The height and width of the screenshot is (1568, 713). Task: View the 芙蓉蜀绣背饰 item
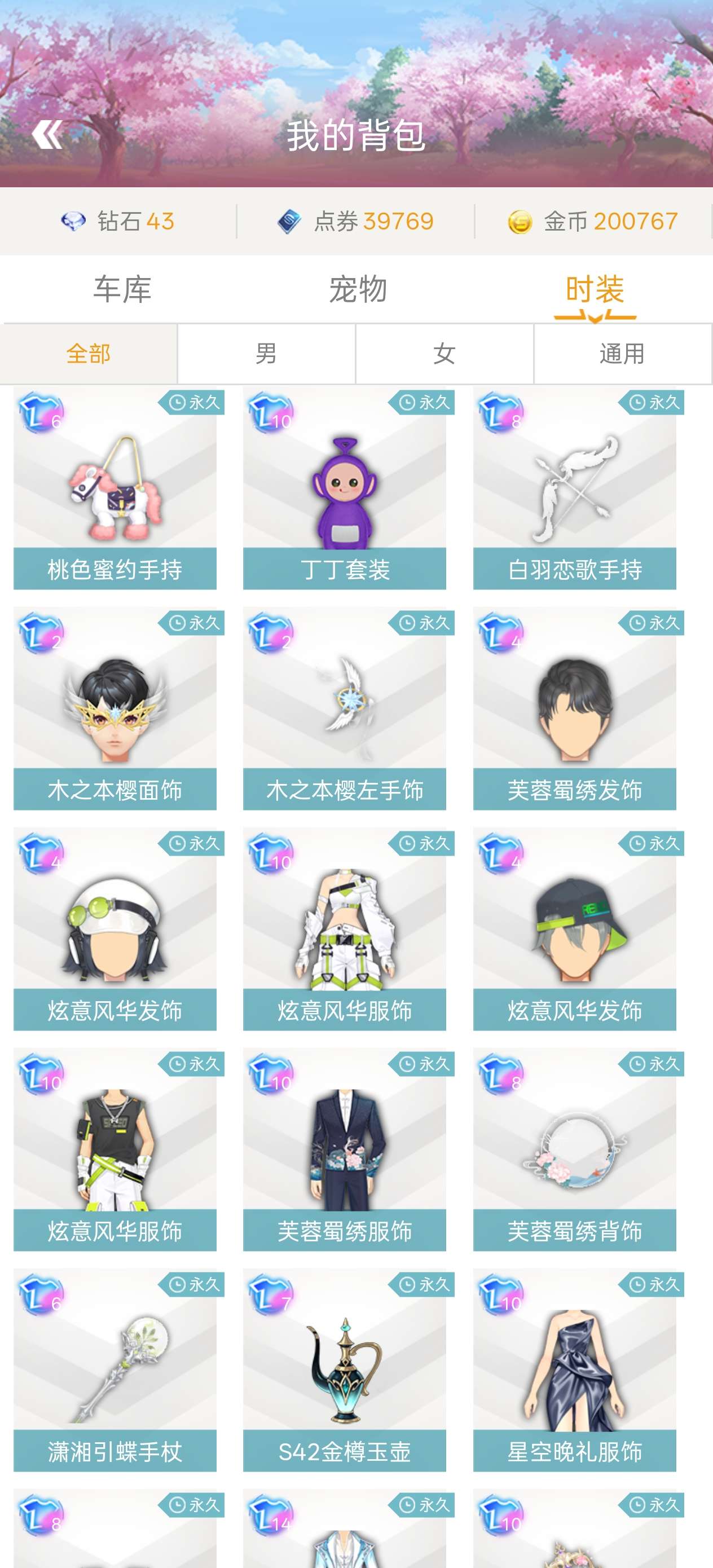tap(574, 1151)
